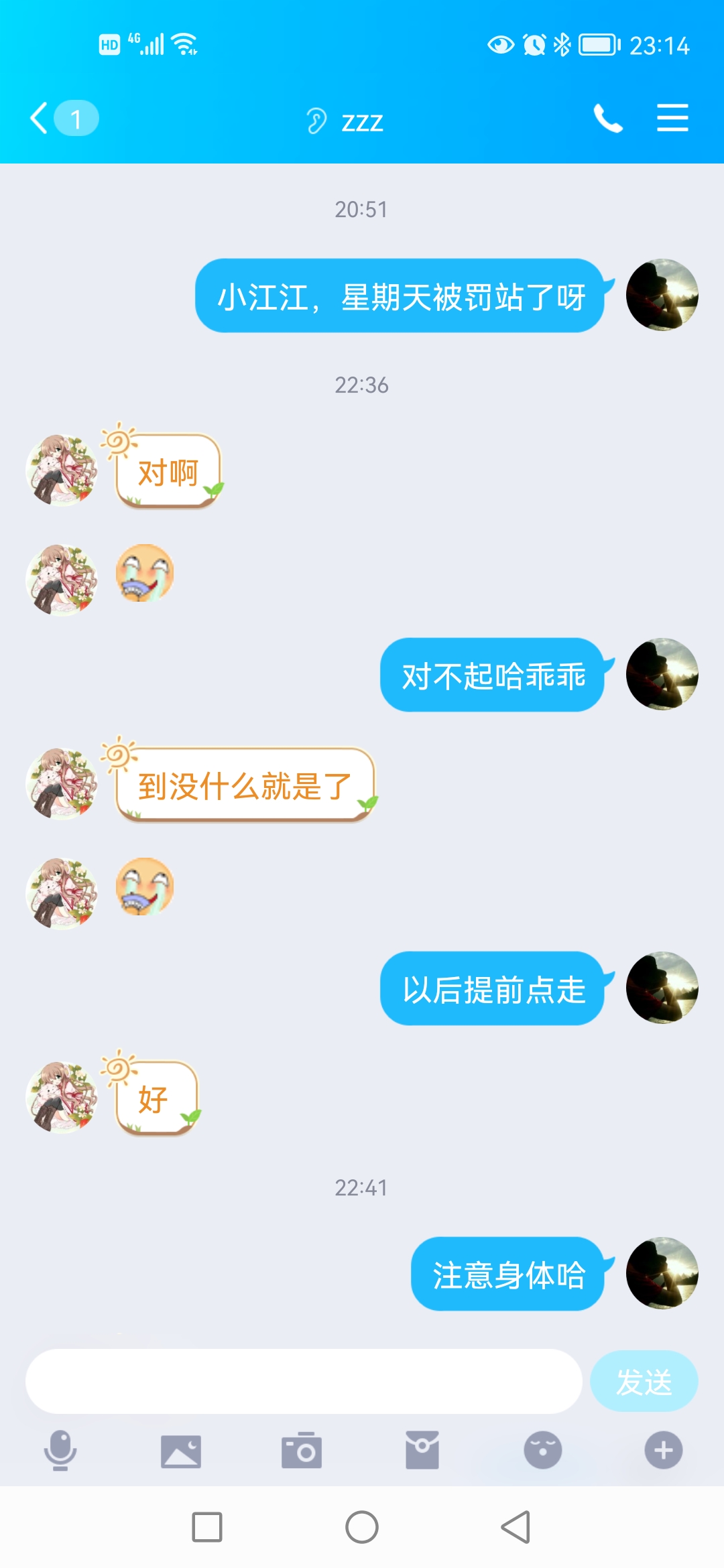This screenshot has height=1568, width=724.
Task: Open the camera to take a photo
Action: [302, 1450]
